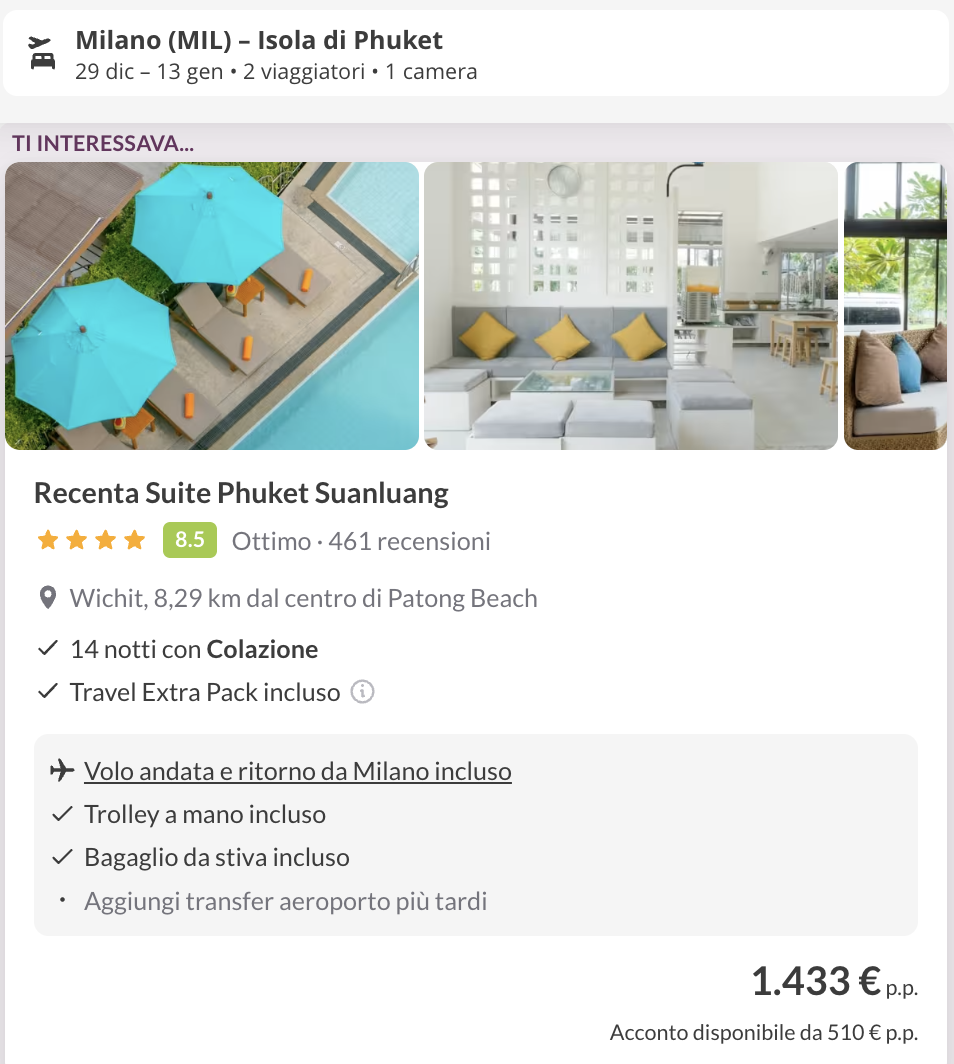View the pool photo with turquoise umbrellas

(212, 306)
